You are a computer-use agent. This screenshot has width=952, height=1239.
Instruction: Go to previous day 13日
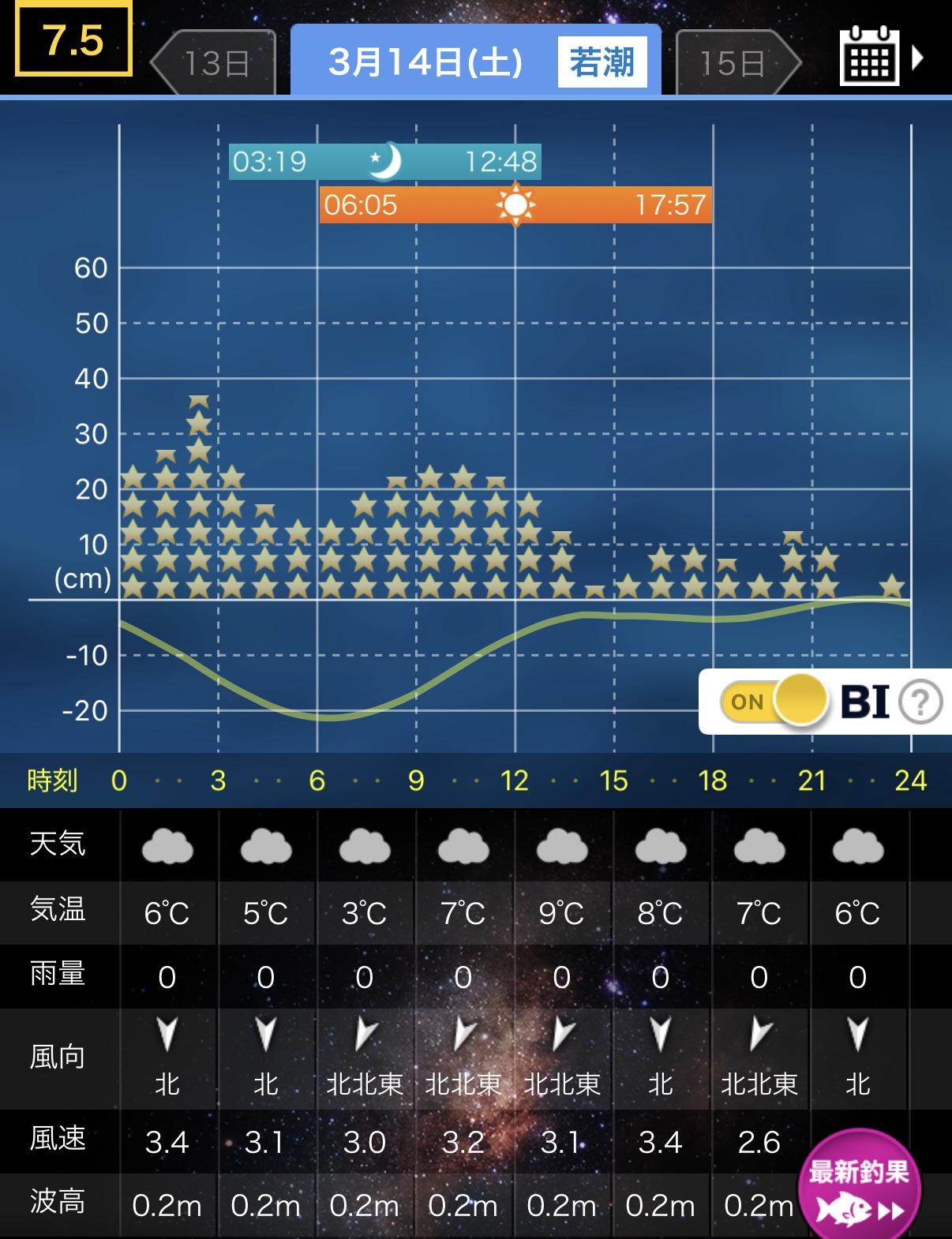pos(214,63)
